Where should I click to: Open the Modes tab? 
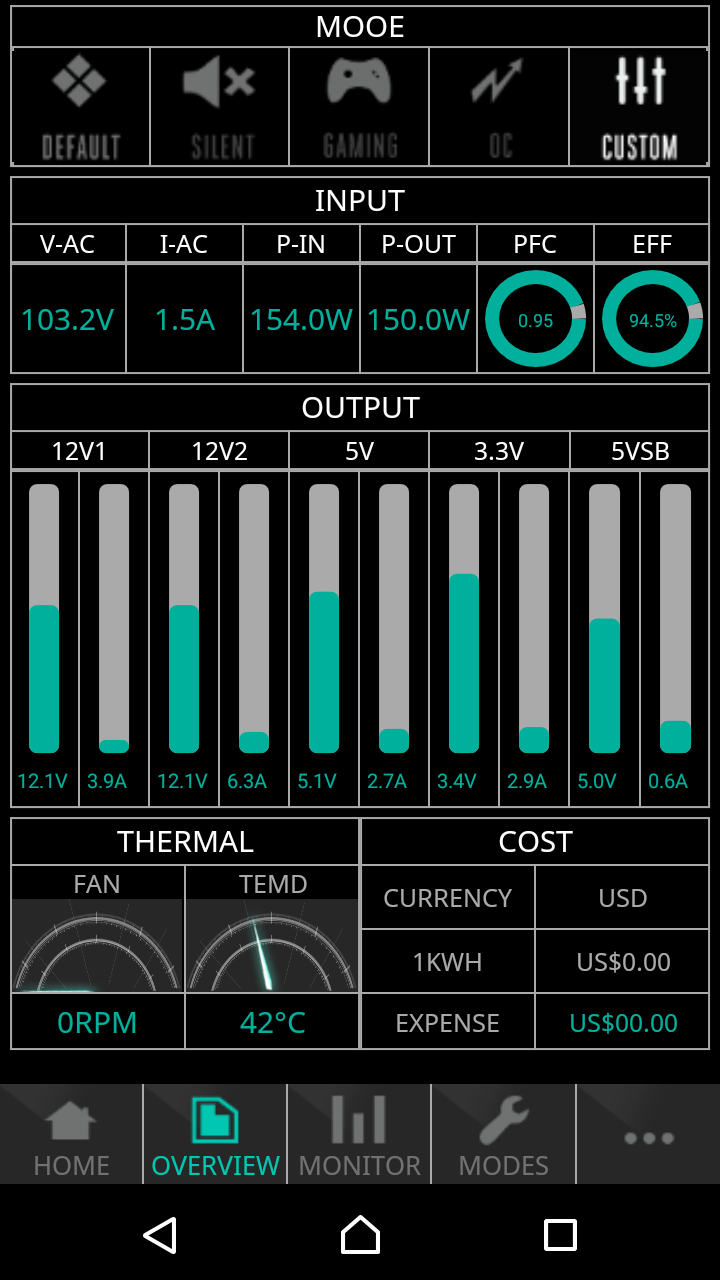click(503, 1135)
